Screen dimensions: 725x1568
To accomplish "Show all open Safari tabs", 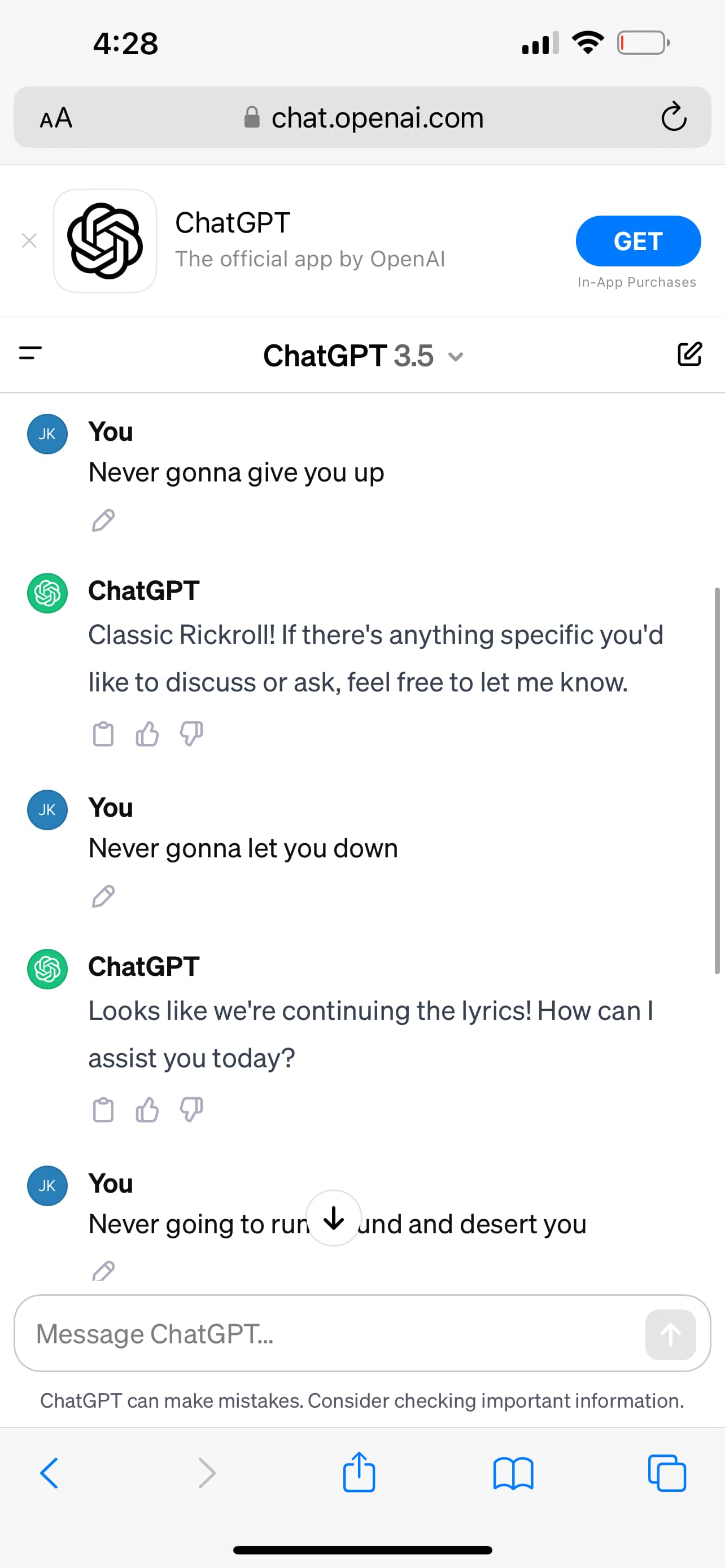I will 667,1473.
